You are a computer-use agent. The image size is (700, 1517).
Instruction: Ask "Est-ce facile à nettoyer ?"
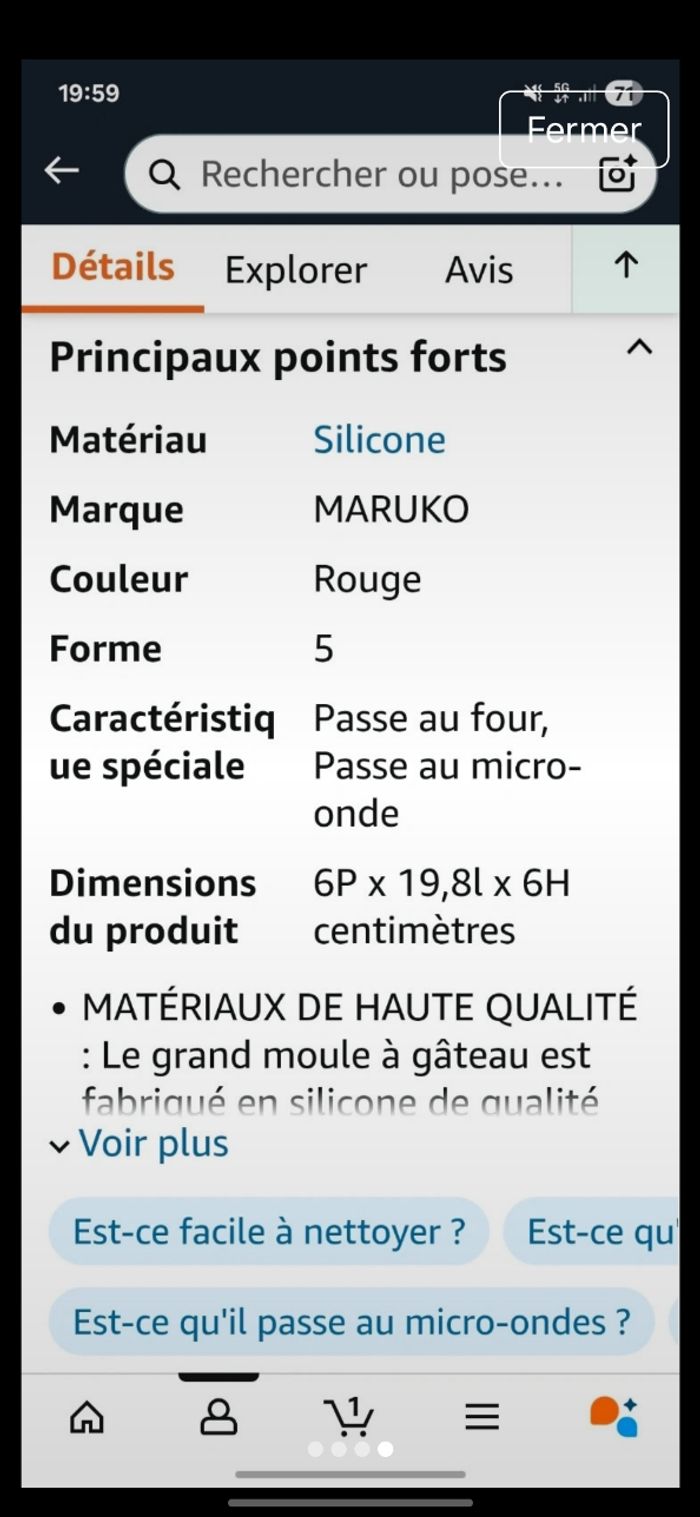point(269,1231)
